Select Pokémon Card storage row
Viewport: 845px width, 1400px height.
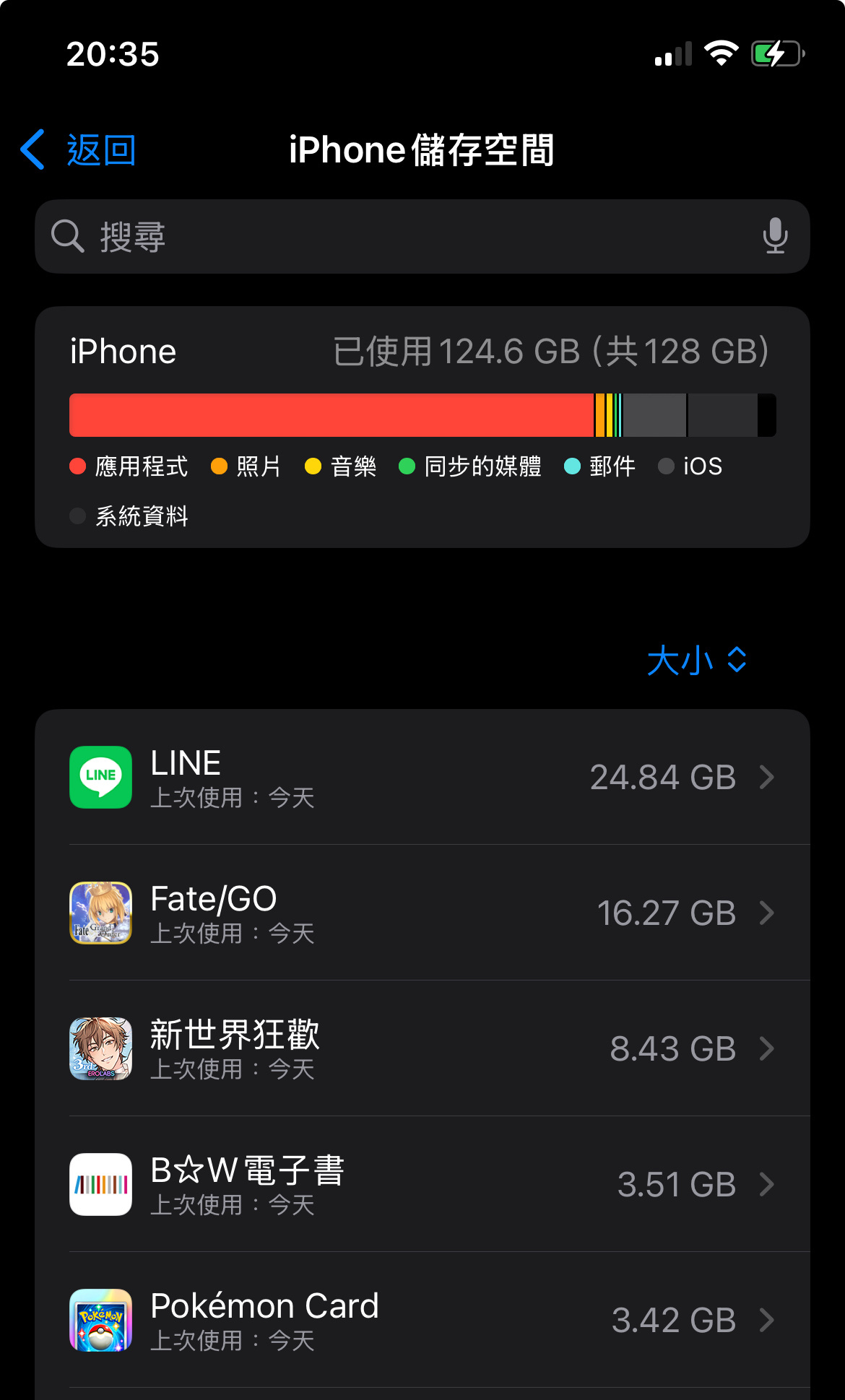click(x=422, y=1321)
